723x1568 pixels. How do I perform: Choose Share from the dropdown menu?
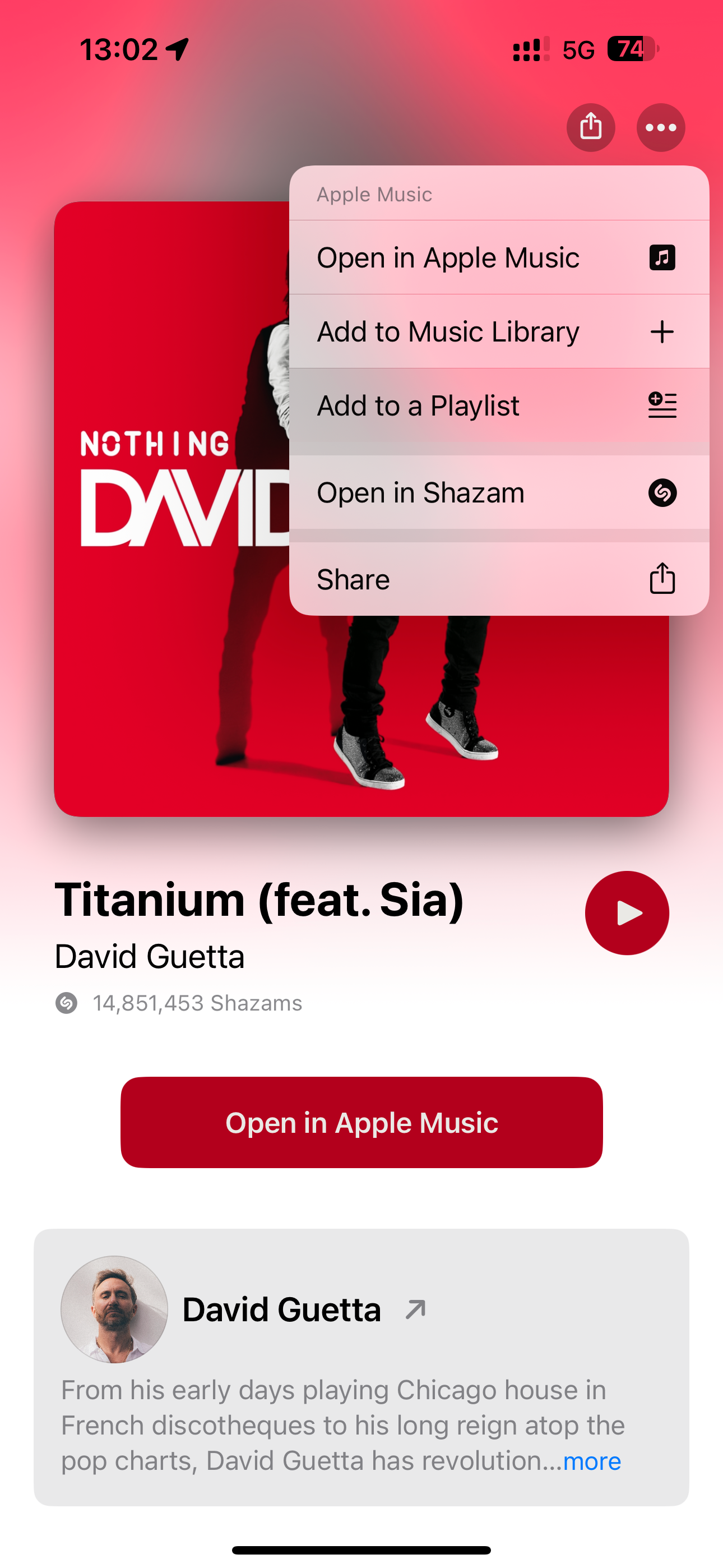tap(498, 579)
